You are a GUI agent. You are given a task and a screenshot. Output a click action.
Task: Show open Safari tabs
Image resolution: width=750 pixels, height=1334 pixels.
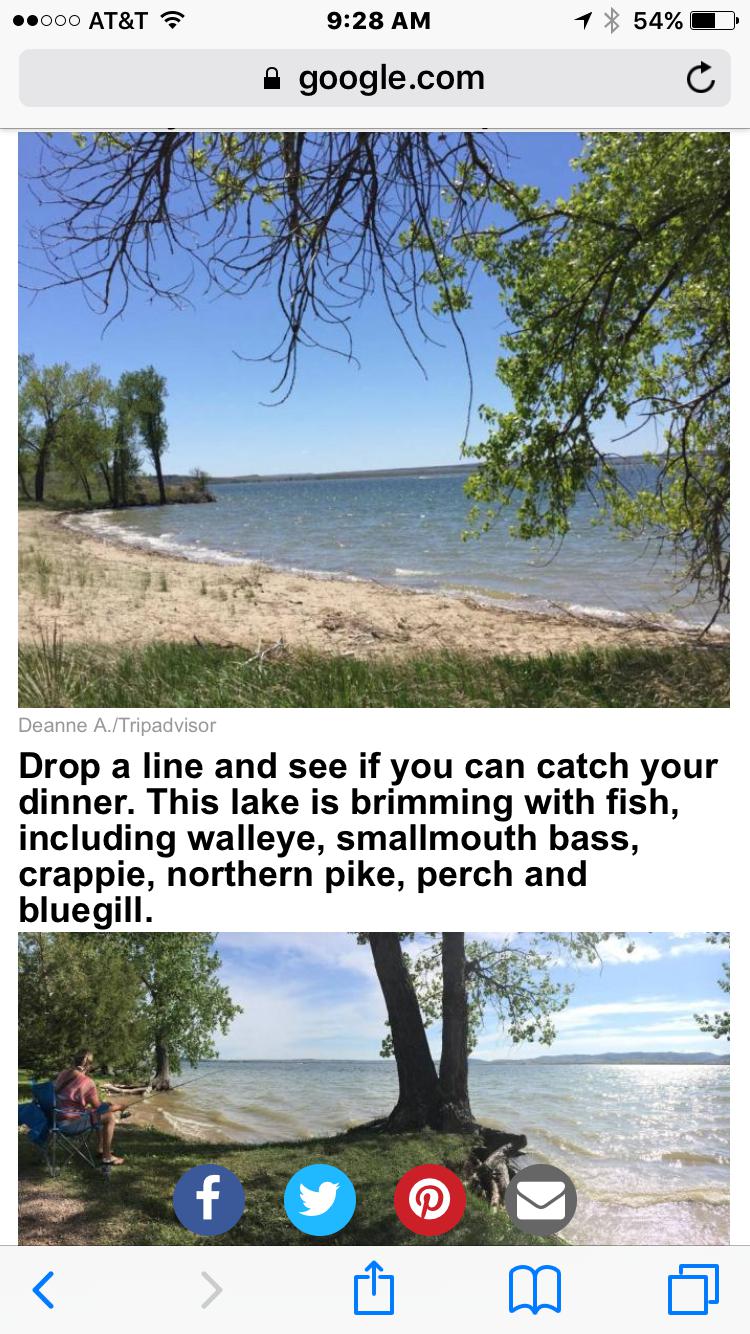point(693,1289)
